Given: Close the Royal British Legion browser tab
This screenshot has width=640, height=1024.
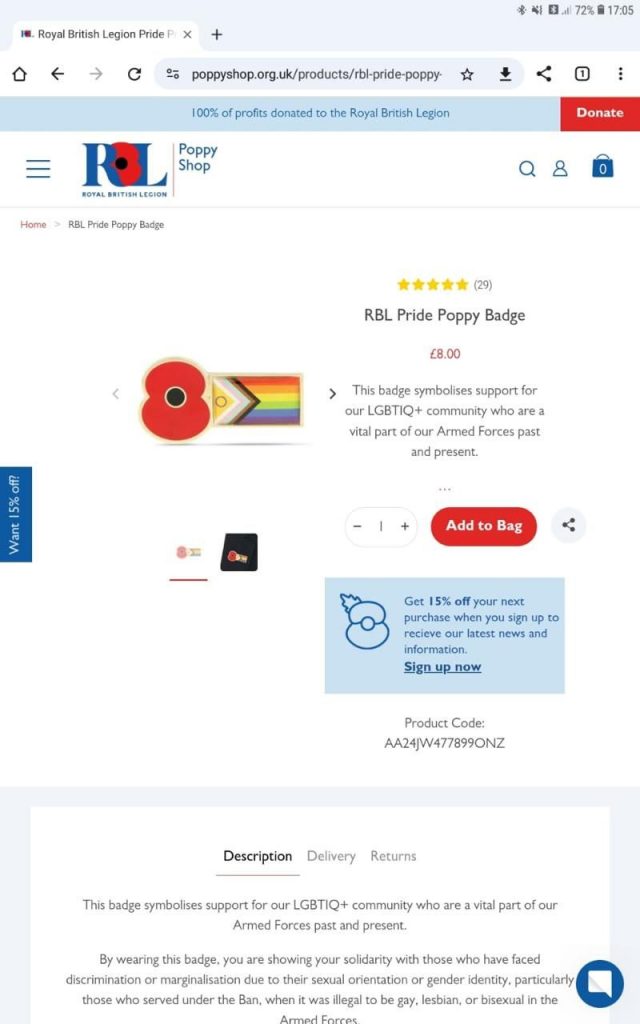Looking at the screenshot, I should click(x=187, y=34).
